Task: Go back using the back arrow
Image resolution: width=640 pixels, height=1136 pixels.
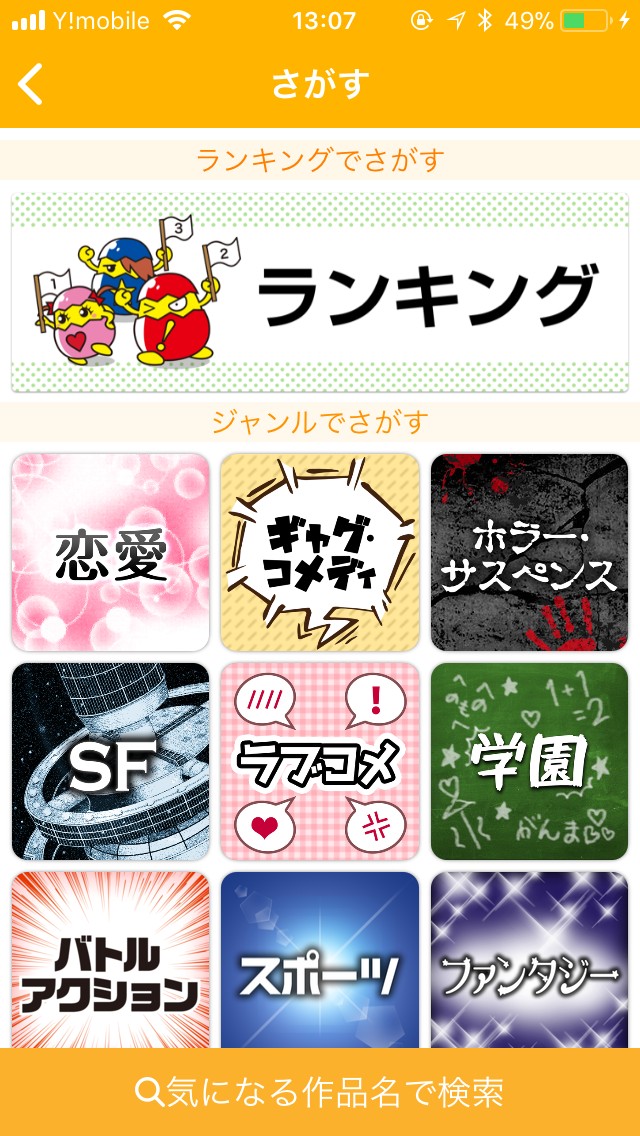Action: [32, 85]
